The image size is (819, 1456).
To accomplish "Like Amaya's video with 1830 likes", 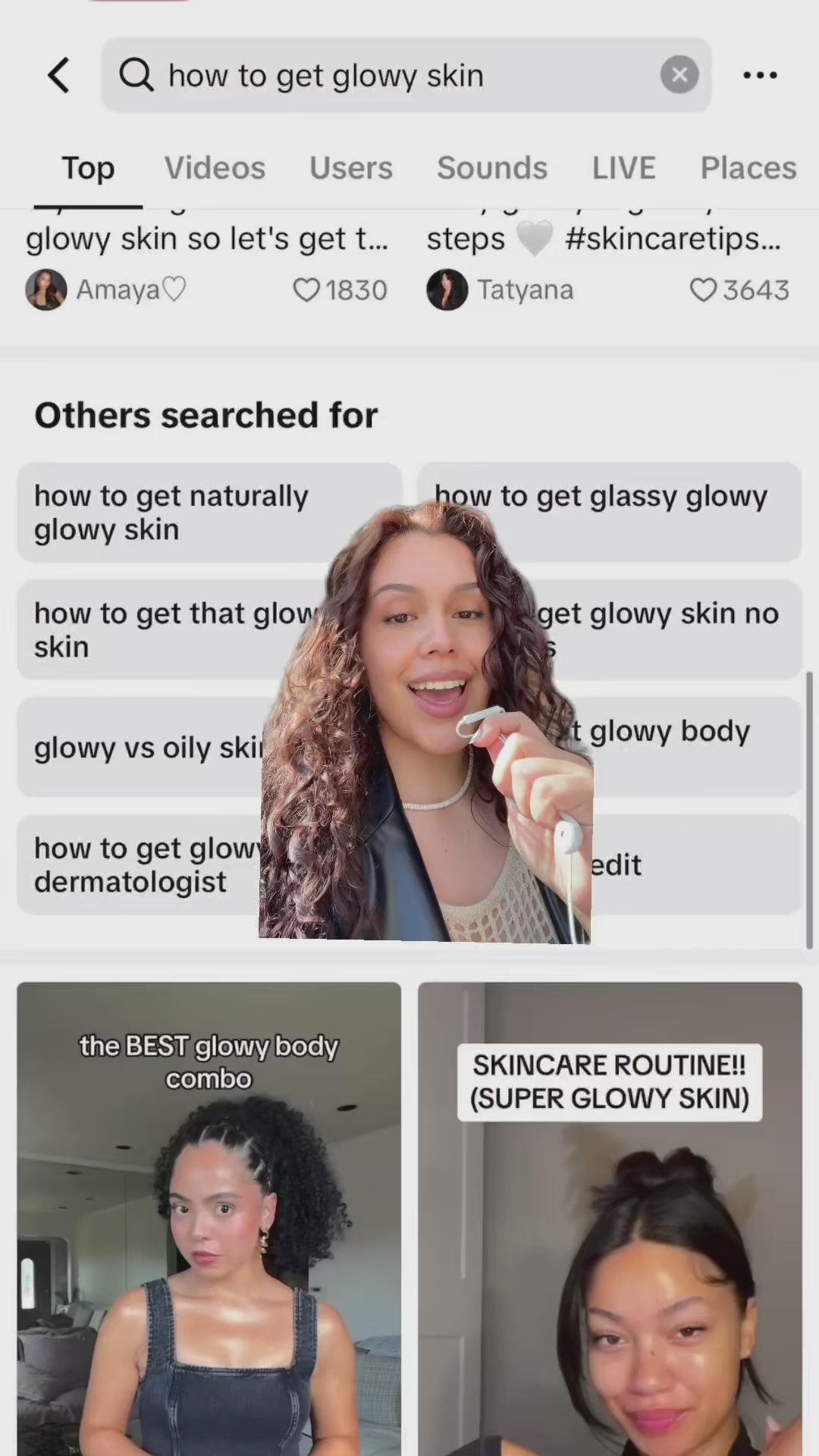I will [x=306, y=290].
